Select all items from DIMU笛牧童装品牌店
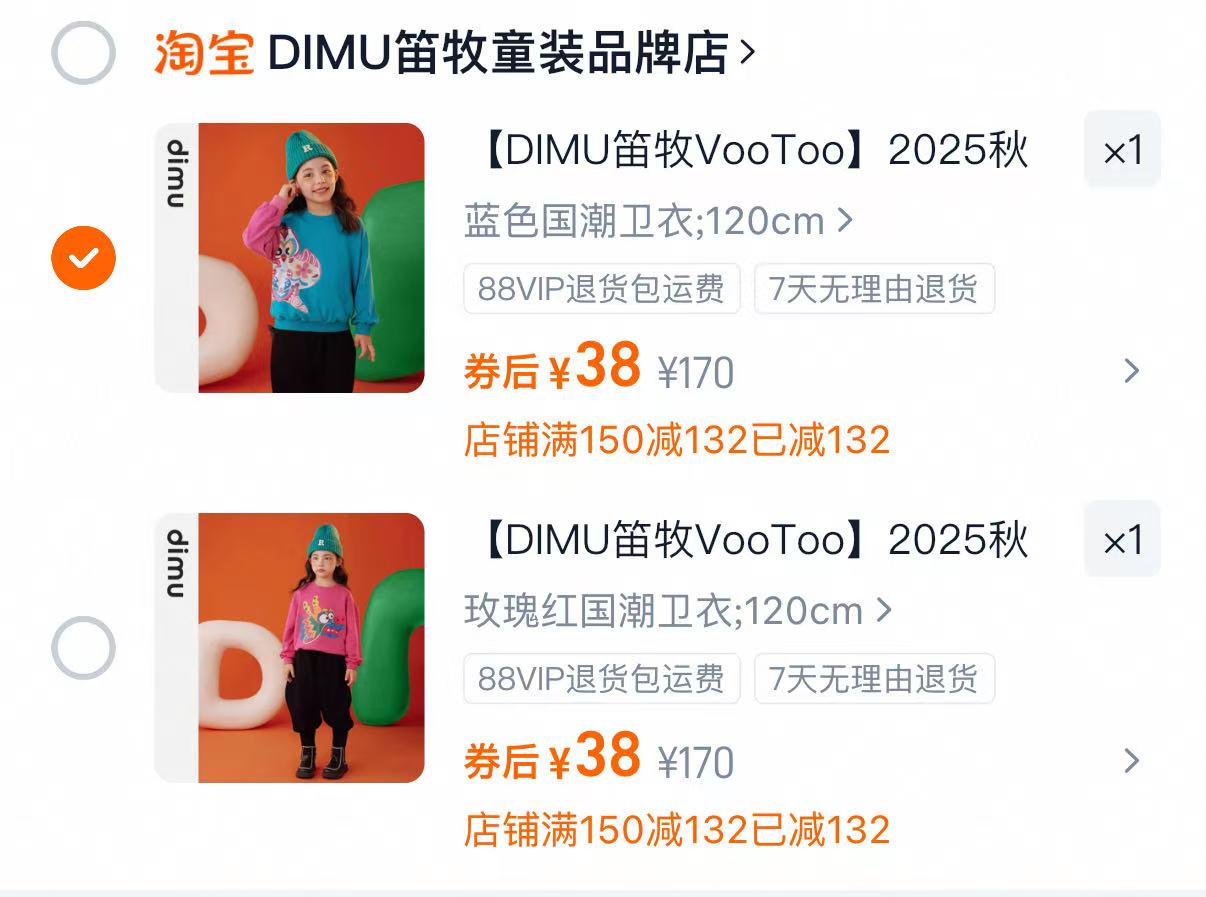1206x897 pixels. point(83,53)
